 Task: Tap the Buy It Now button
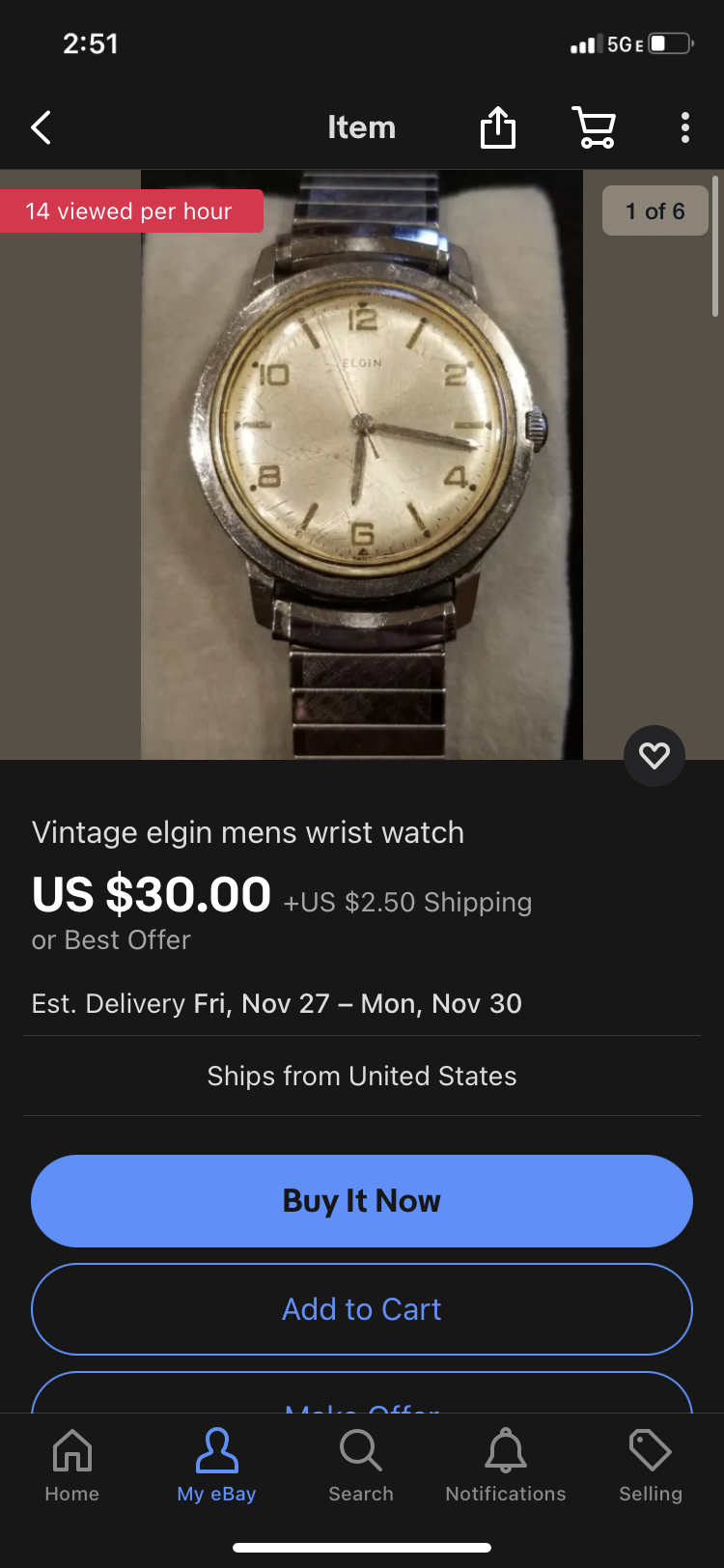pyautogui.click(x=362, y=1201)
